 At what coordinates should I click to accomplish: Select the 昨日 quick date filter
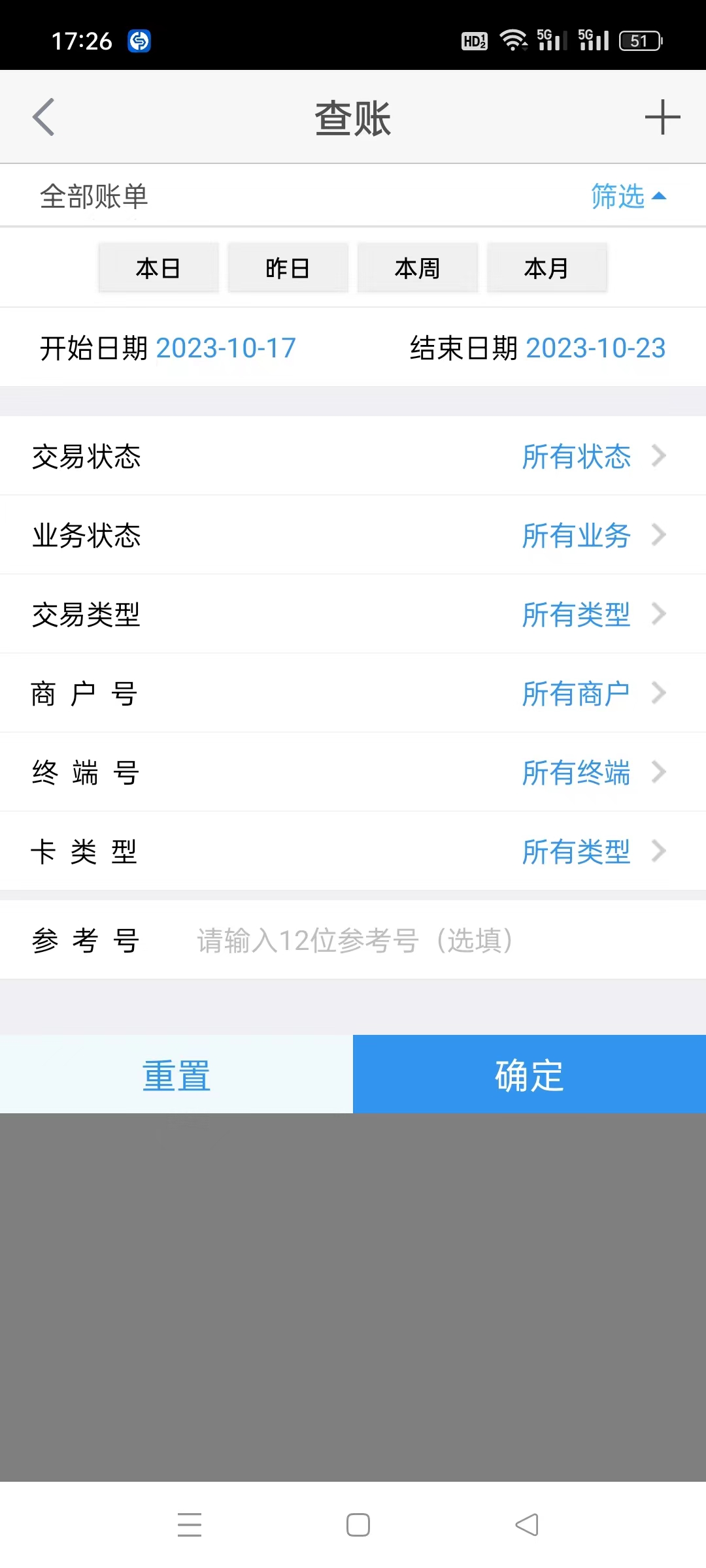(x=288, y=267)
